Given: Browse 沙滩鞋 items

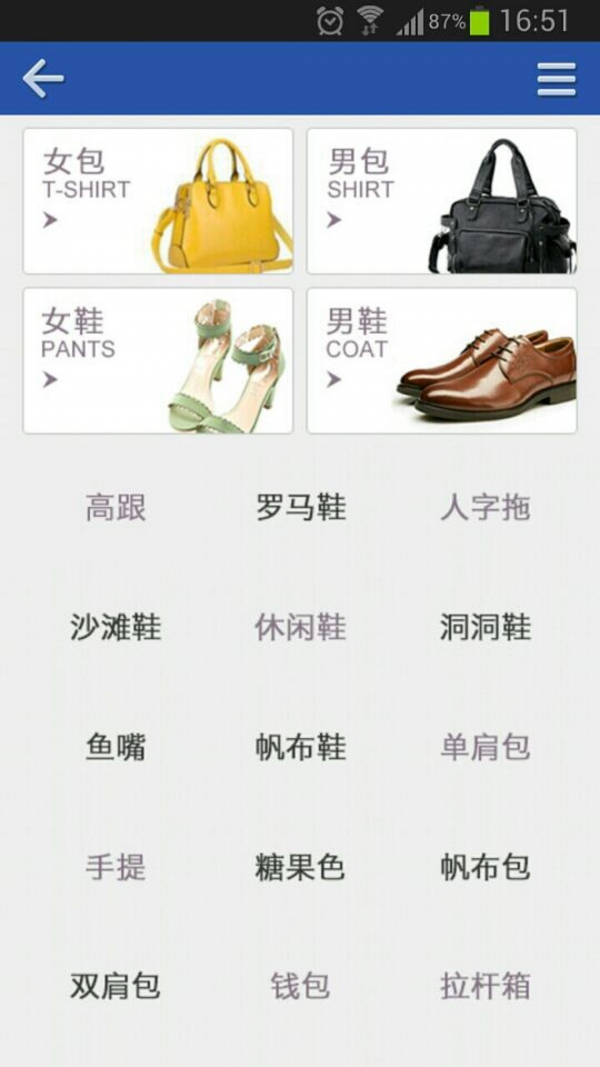Looking at the screenshot, I should (116, 628).
